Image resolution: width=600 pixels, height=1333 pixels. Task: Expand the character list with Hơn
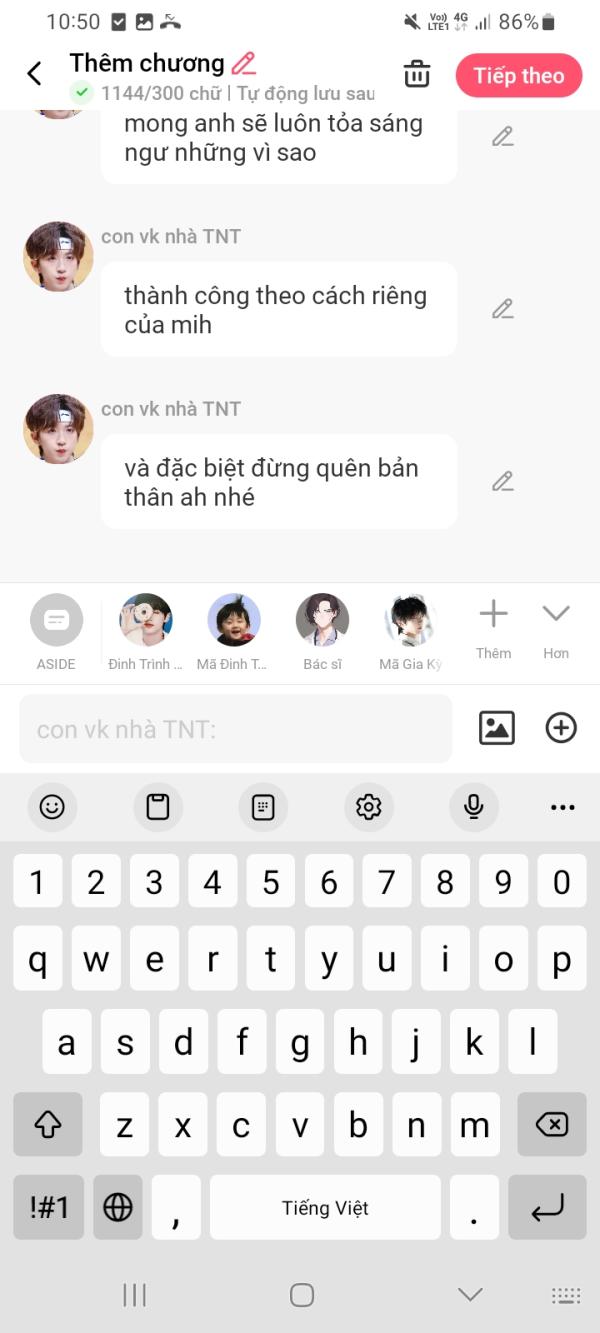[x=556, y=626]
